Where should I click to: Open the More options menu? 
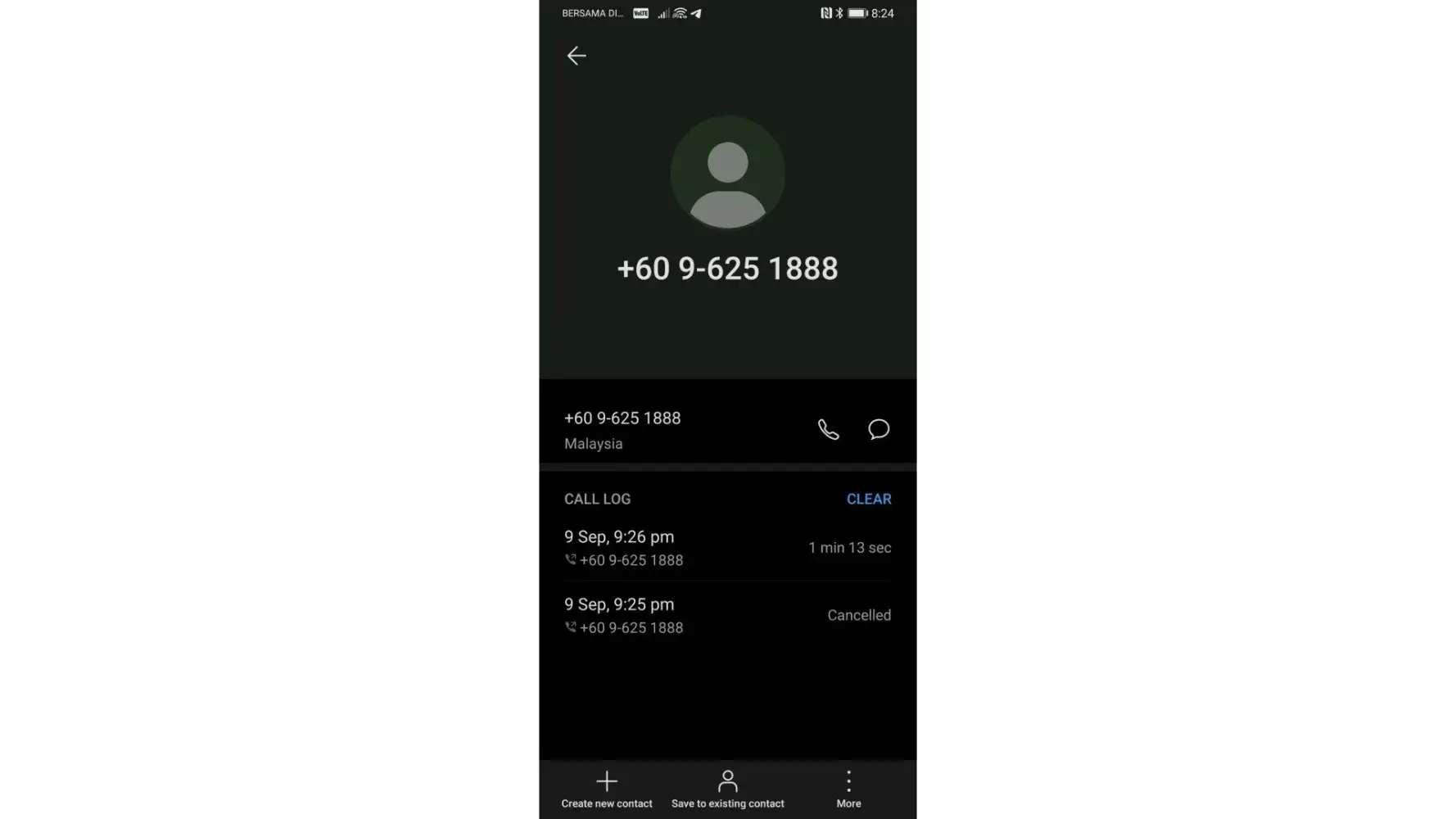pos(848,789)
